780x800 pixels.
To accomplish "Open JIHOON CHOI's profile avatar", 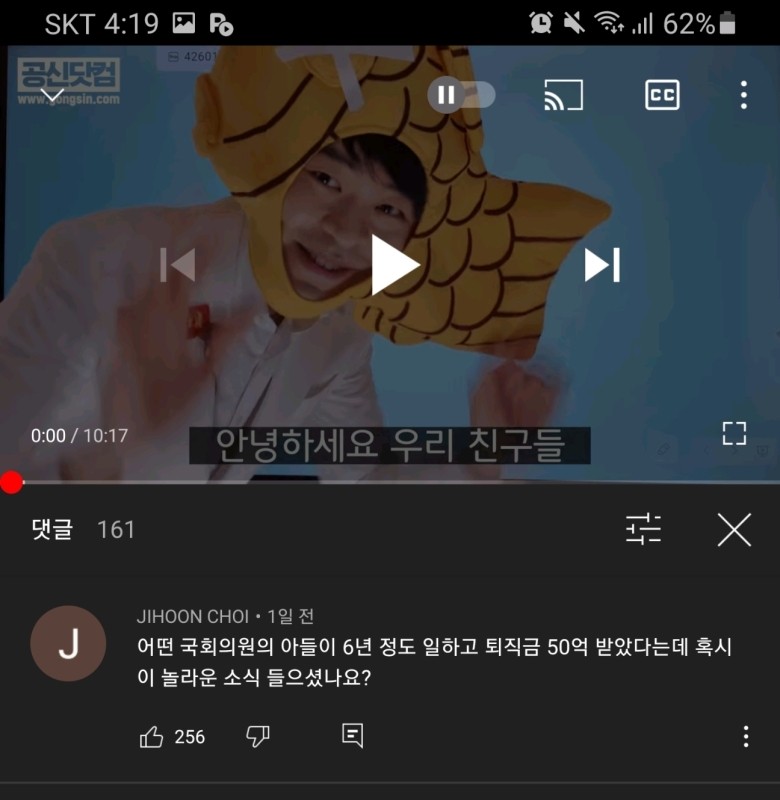I will [68, 643].
